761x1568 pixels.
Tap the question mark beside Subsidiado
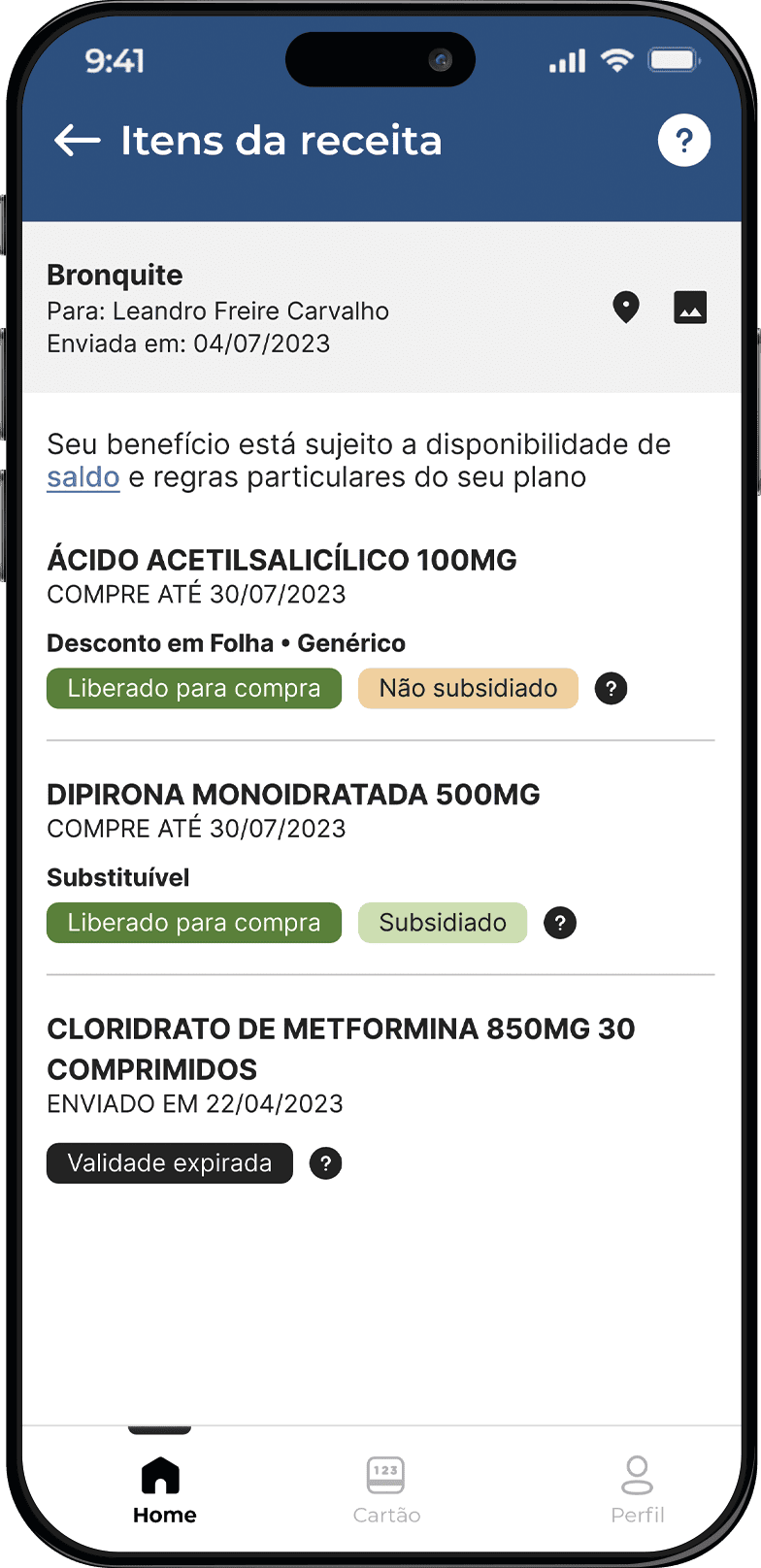[x=560, y=923]
